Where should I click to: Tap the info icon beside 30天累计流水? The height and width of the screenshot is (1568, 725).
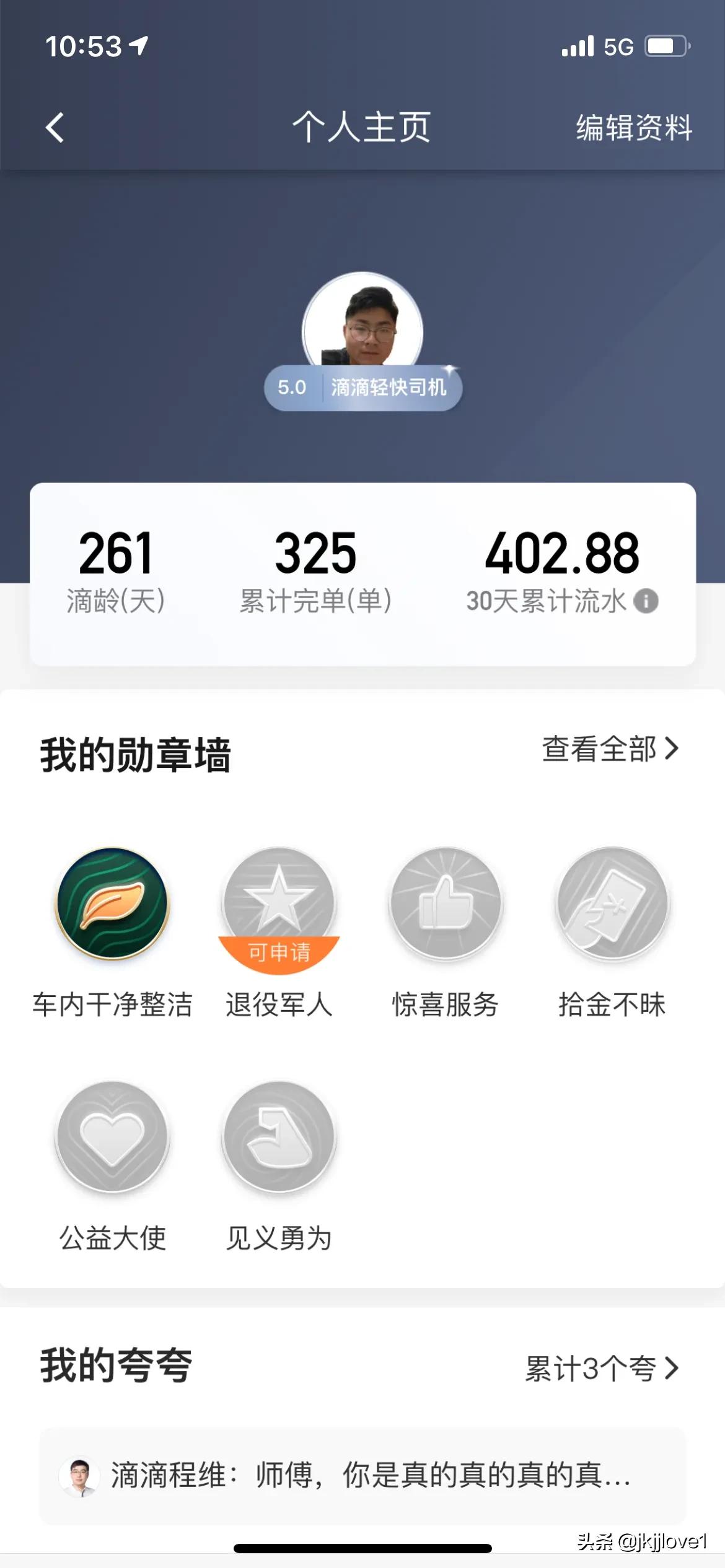pyautogui.click(x=646, y=600)
